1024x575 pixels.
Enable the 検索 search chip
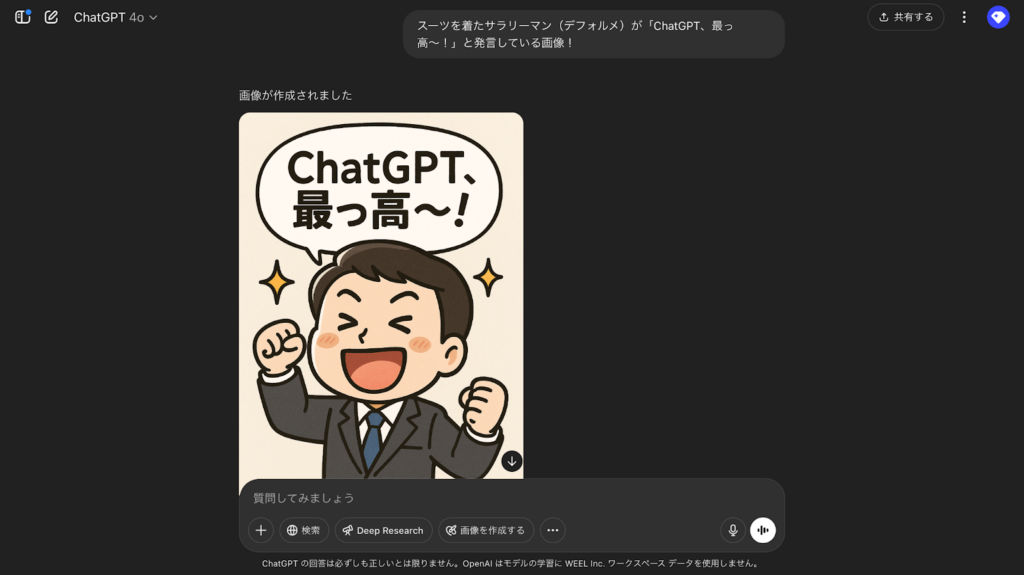(304, 530)
